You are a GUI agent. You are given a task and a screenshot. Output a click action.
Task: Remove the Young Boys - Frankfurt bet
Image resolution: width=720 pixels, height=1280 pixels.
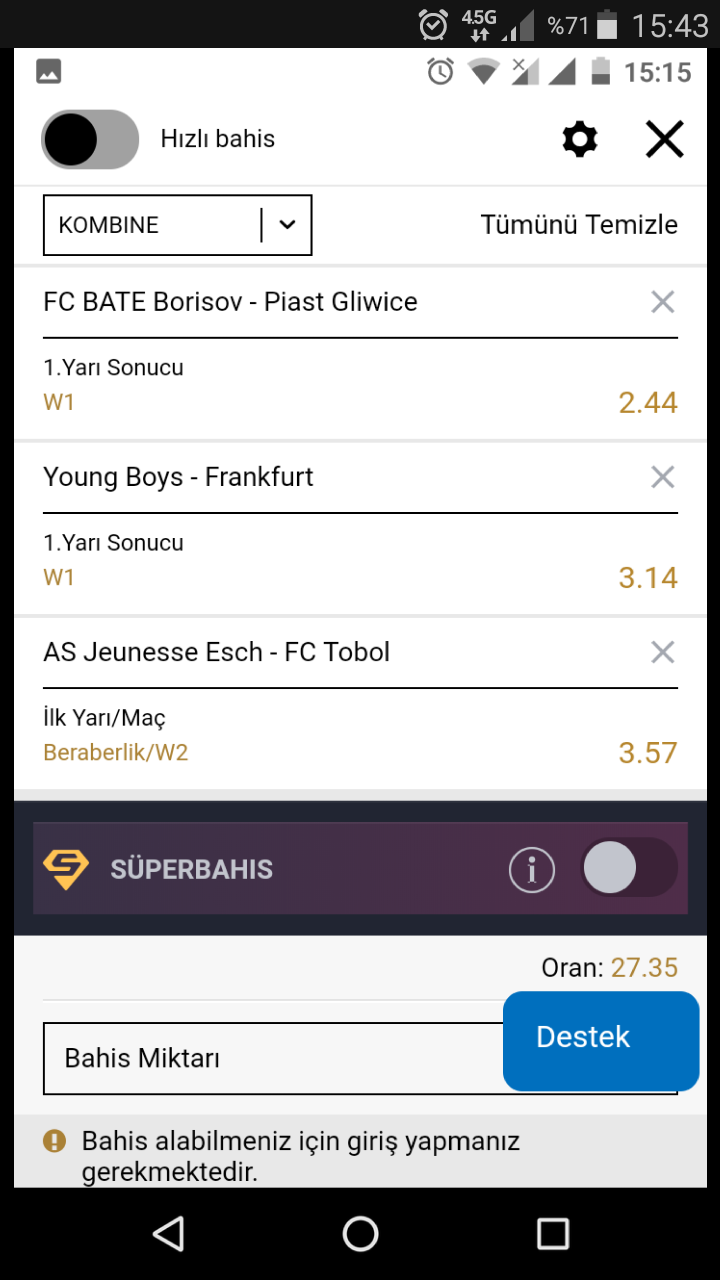pos(663,477)
